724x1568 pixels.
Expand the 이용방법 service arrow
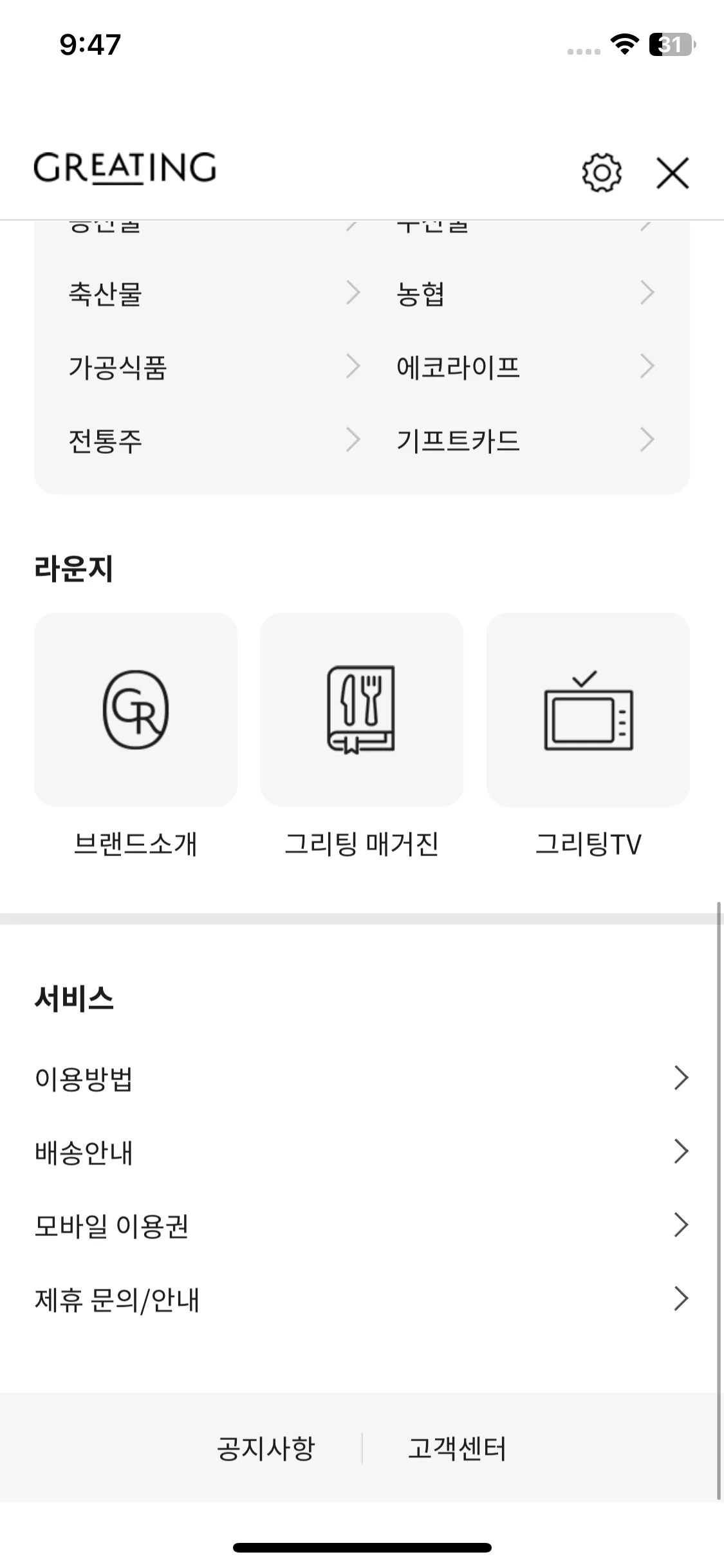pos(680,1077)
